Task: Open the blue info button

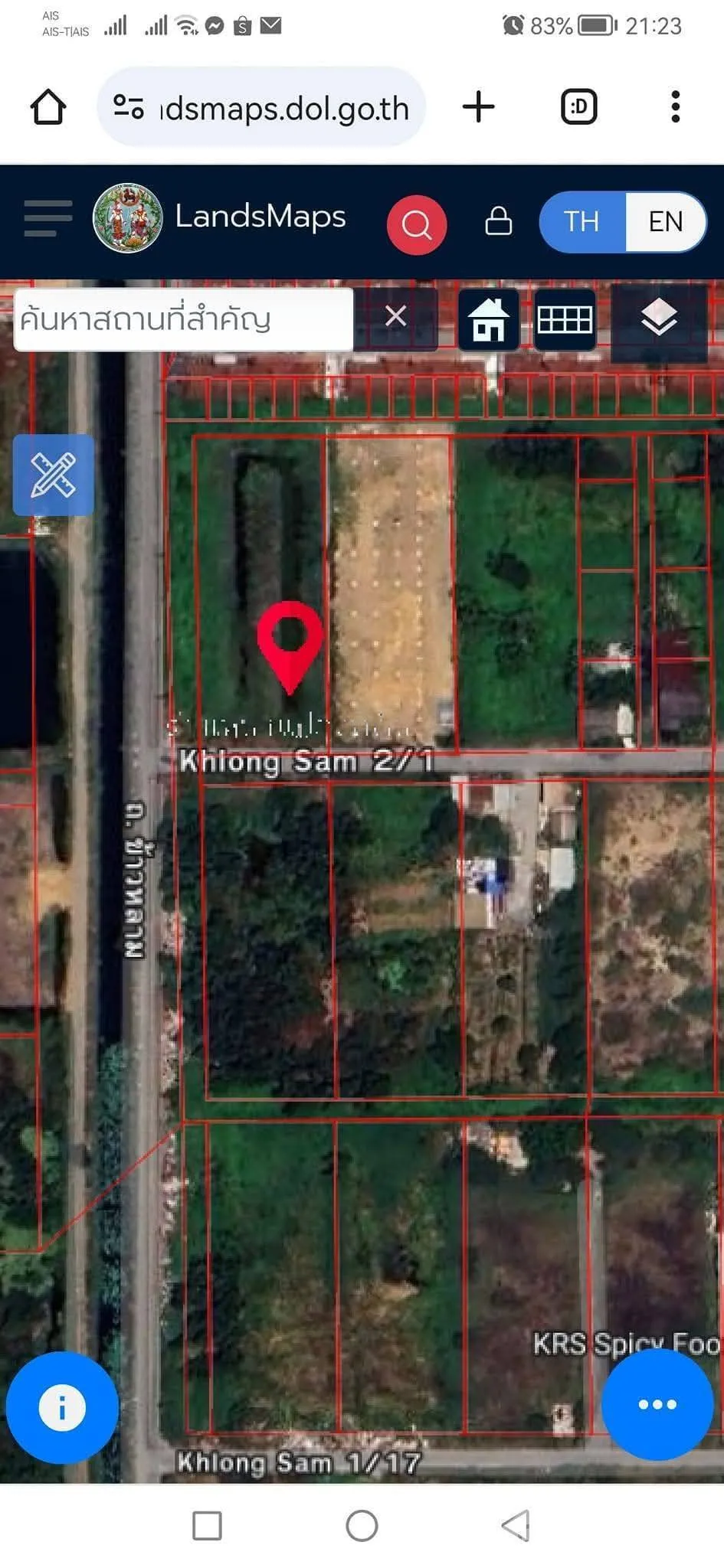Action: coord(62,1407)
